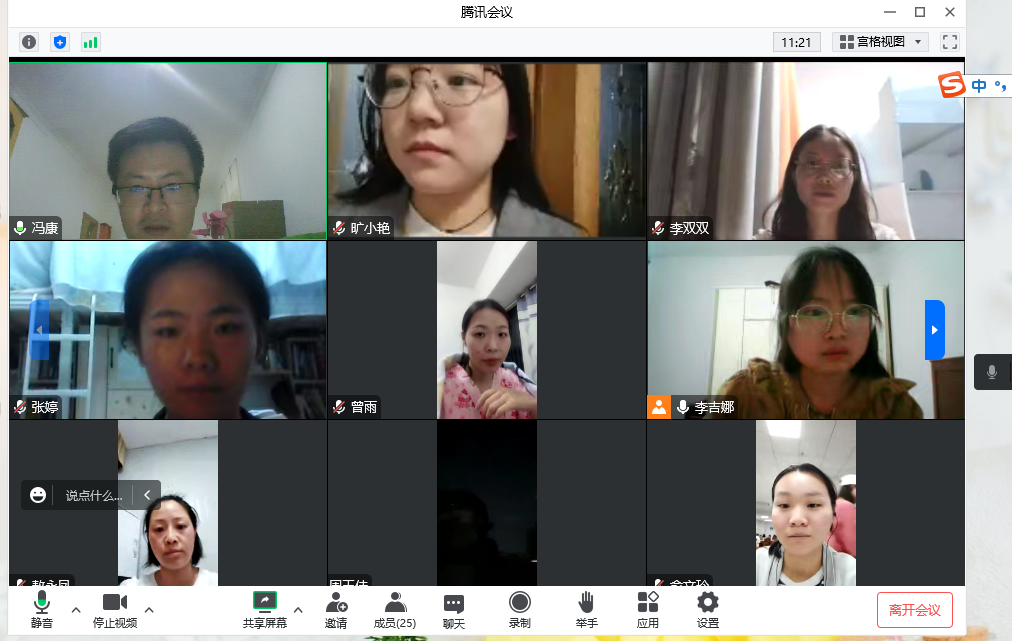Type in the 说点什么 message box
Screen dimensions: 1012x641
pos(94,495)
